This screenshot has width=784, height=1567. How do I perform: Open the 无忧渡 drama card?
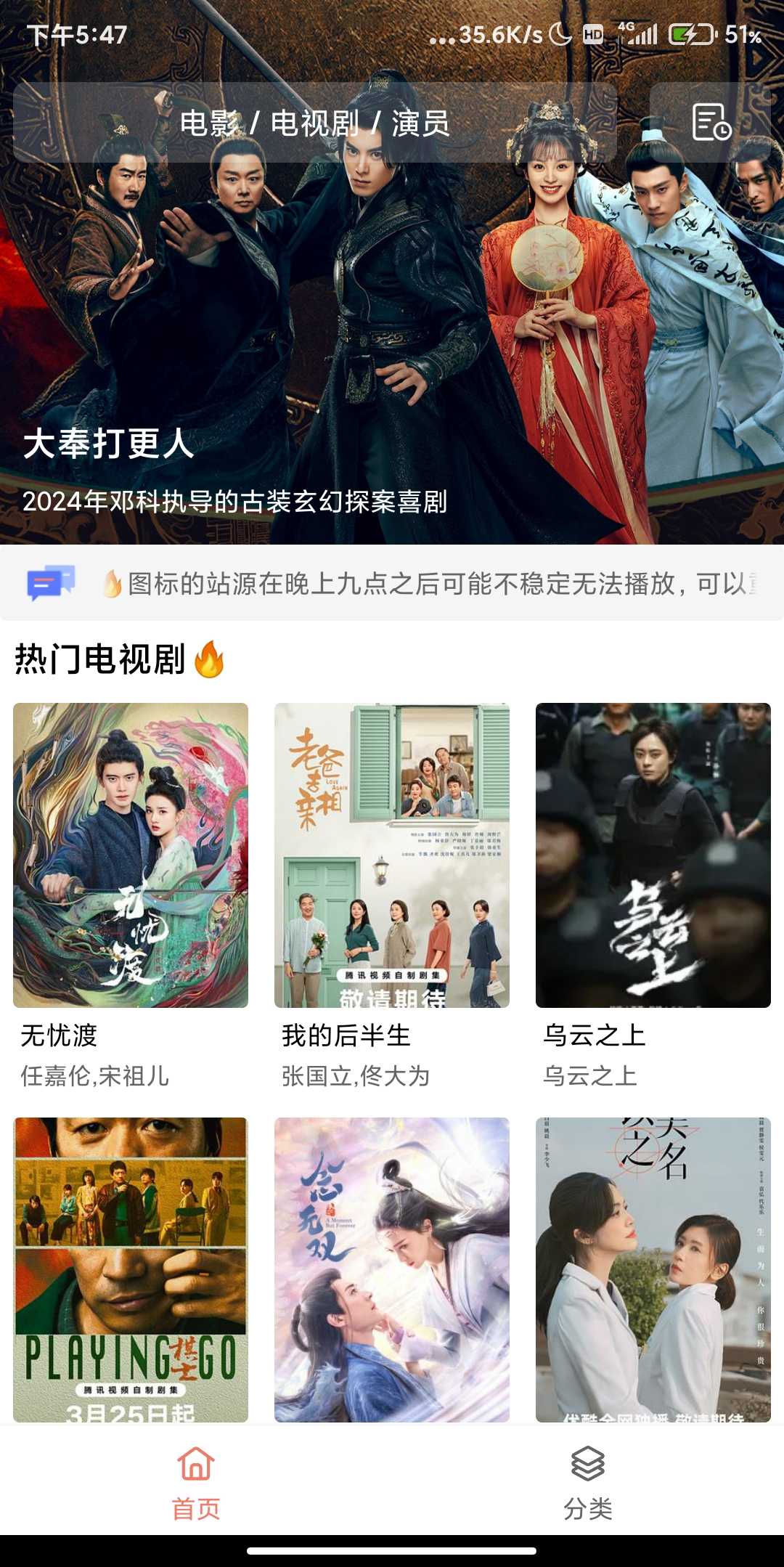pos(131,855)
